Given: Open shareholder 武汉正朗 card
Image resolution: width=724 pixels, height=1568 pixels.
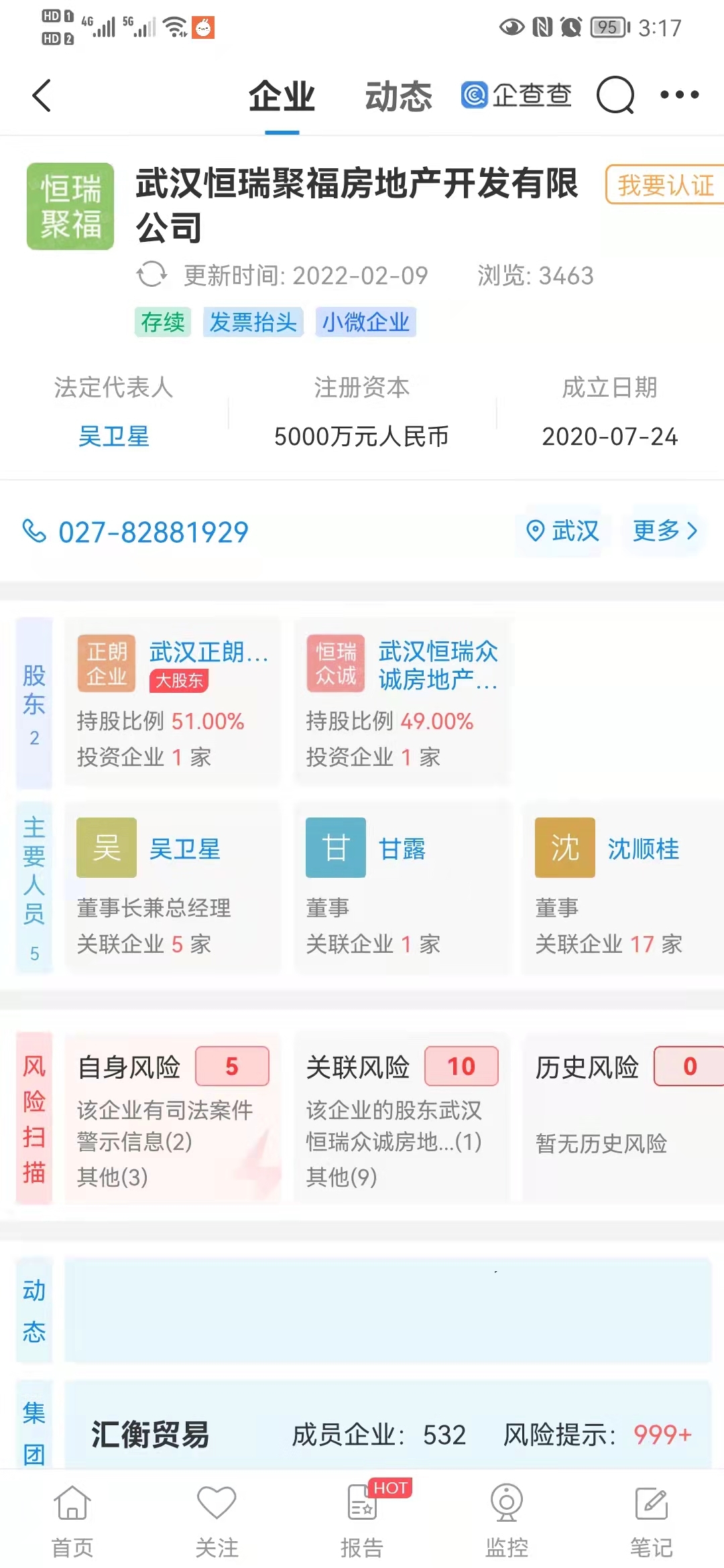Looking at the screenshot, I should [x=172, y=701].
